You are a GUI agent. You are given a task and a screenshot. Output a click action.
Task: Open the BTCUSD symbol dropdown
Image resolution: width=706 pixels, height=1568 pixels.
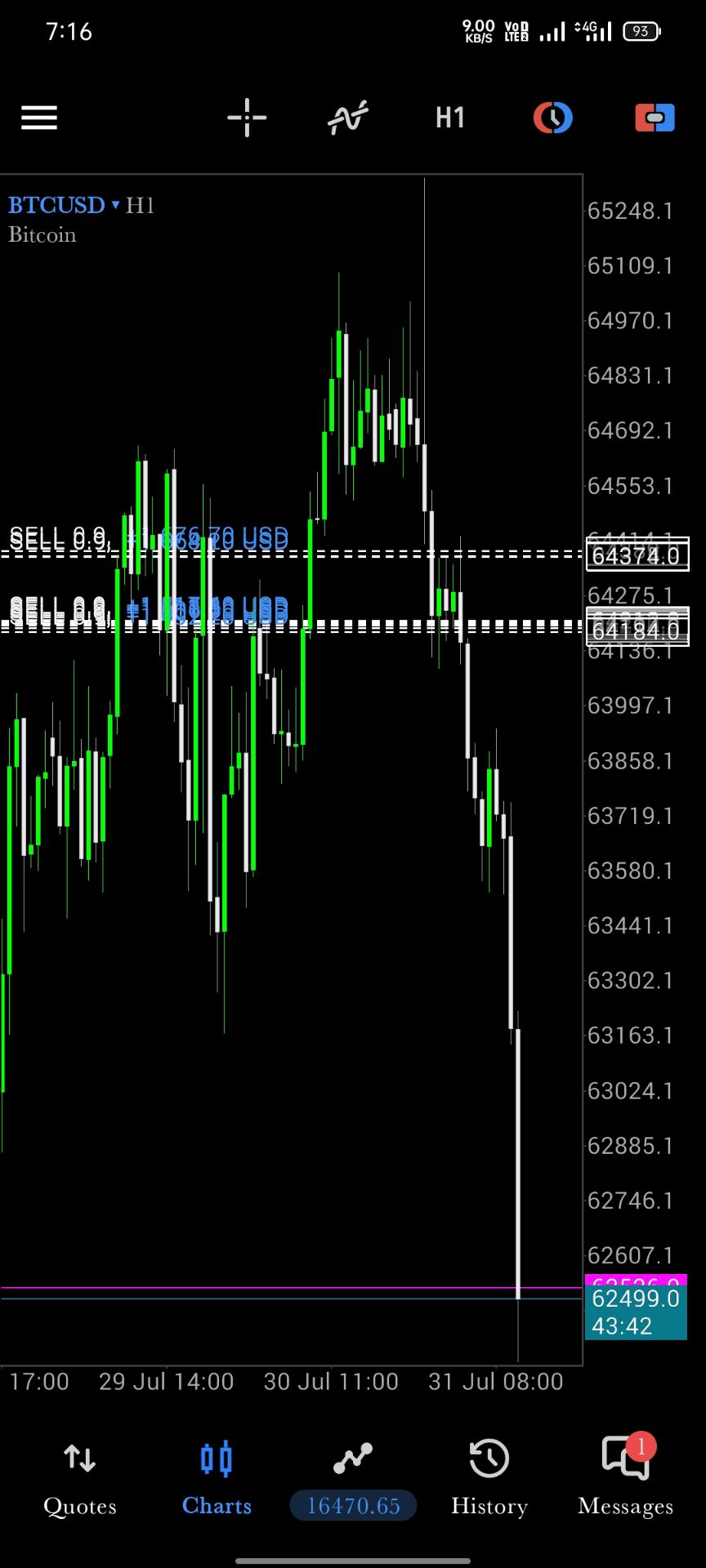65,205
